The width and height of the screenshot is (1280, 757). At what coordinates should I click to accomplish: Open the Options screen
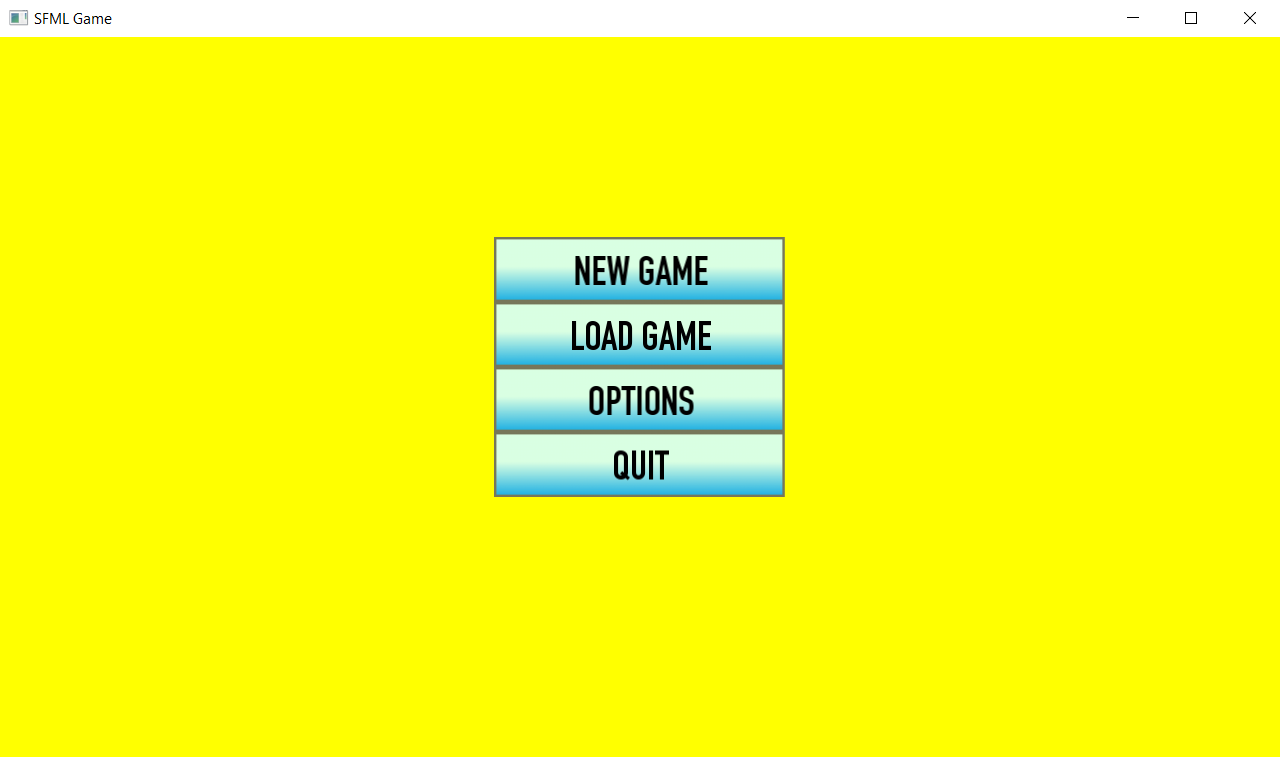639,400
